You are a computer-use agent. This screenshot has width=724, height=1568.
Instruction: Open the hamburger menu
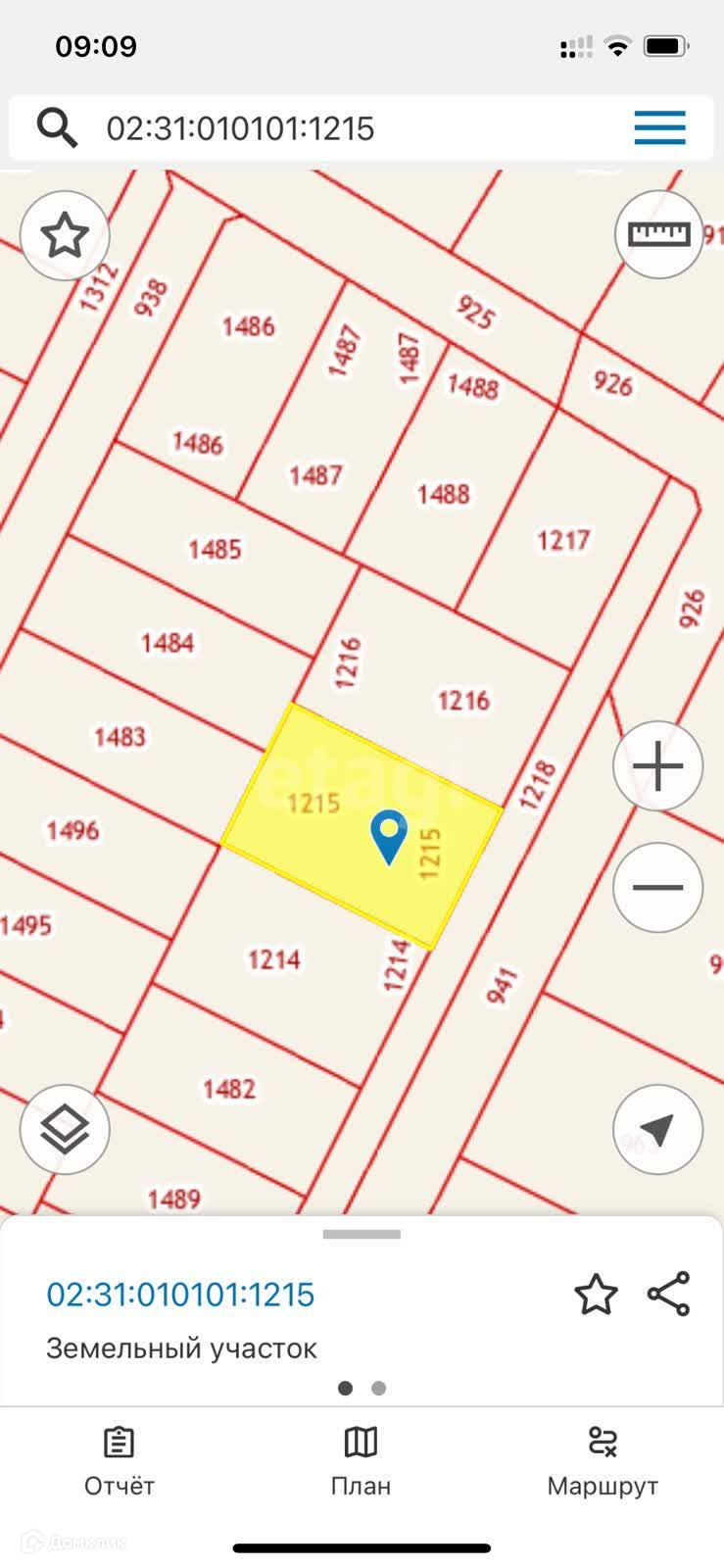659,127
